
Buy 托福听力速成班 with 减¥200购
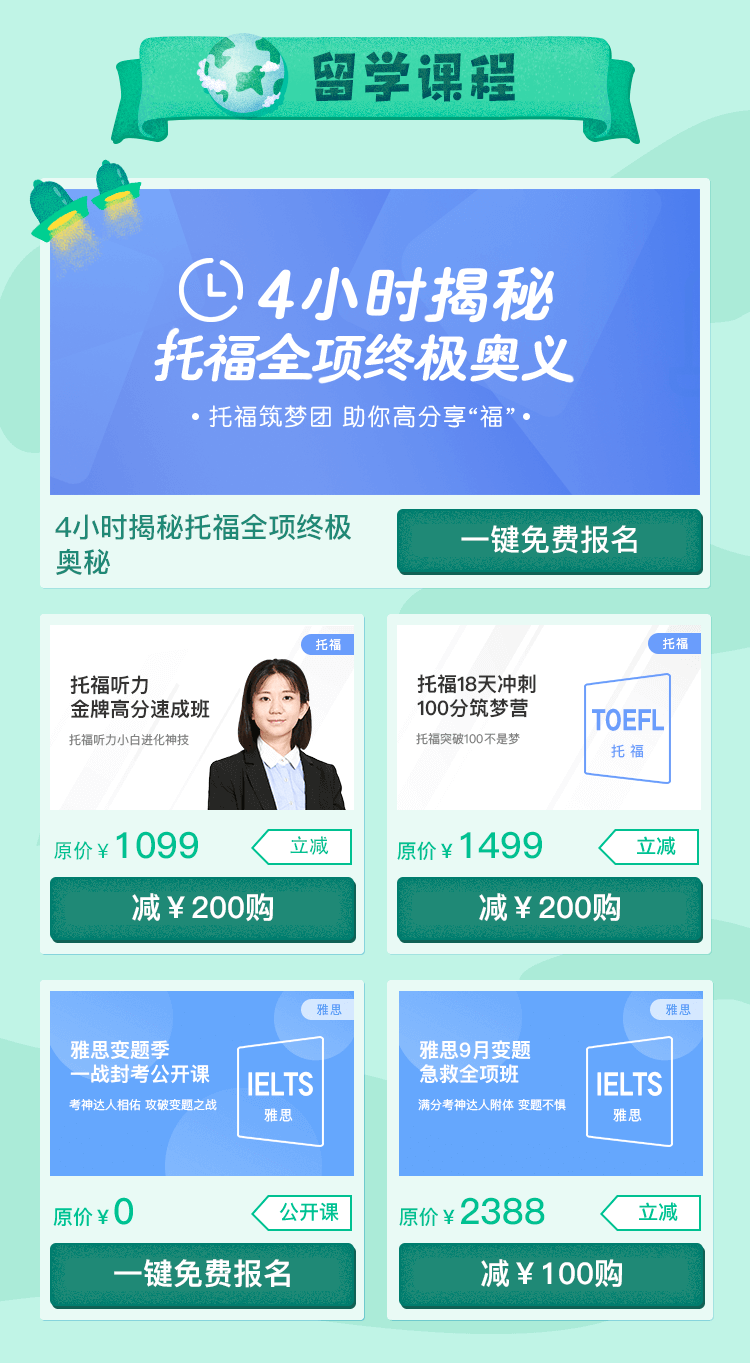(202, 908)
